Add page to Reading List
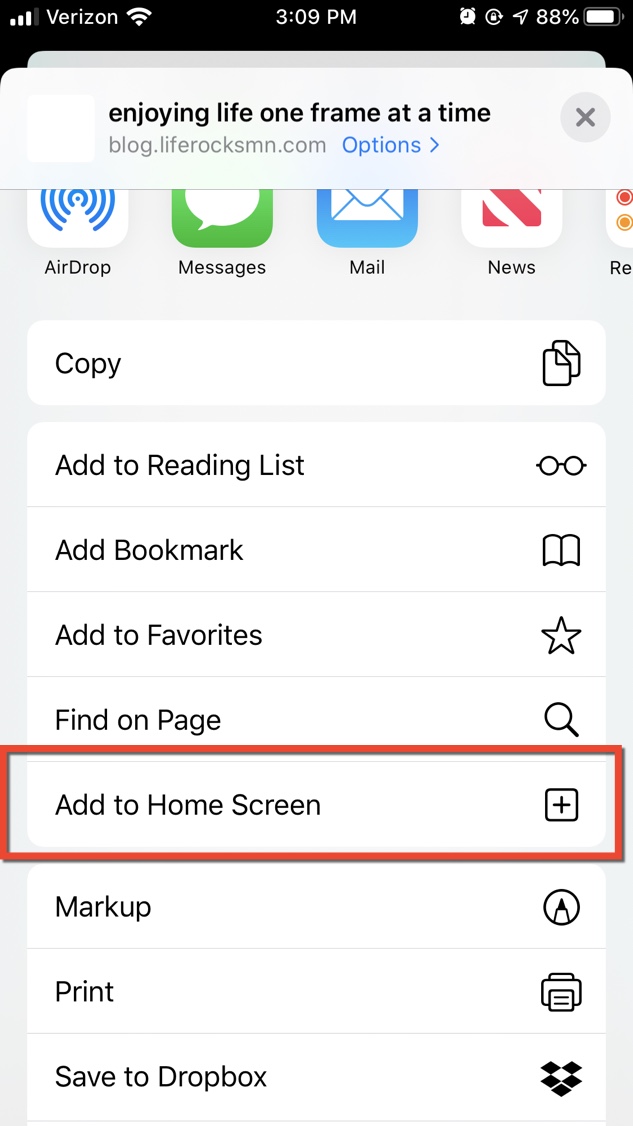Viewport: 633px width, 1126px height. coord(316,465)
